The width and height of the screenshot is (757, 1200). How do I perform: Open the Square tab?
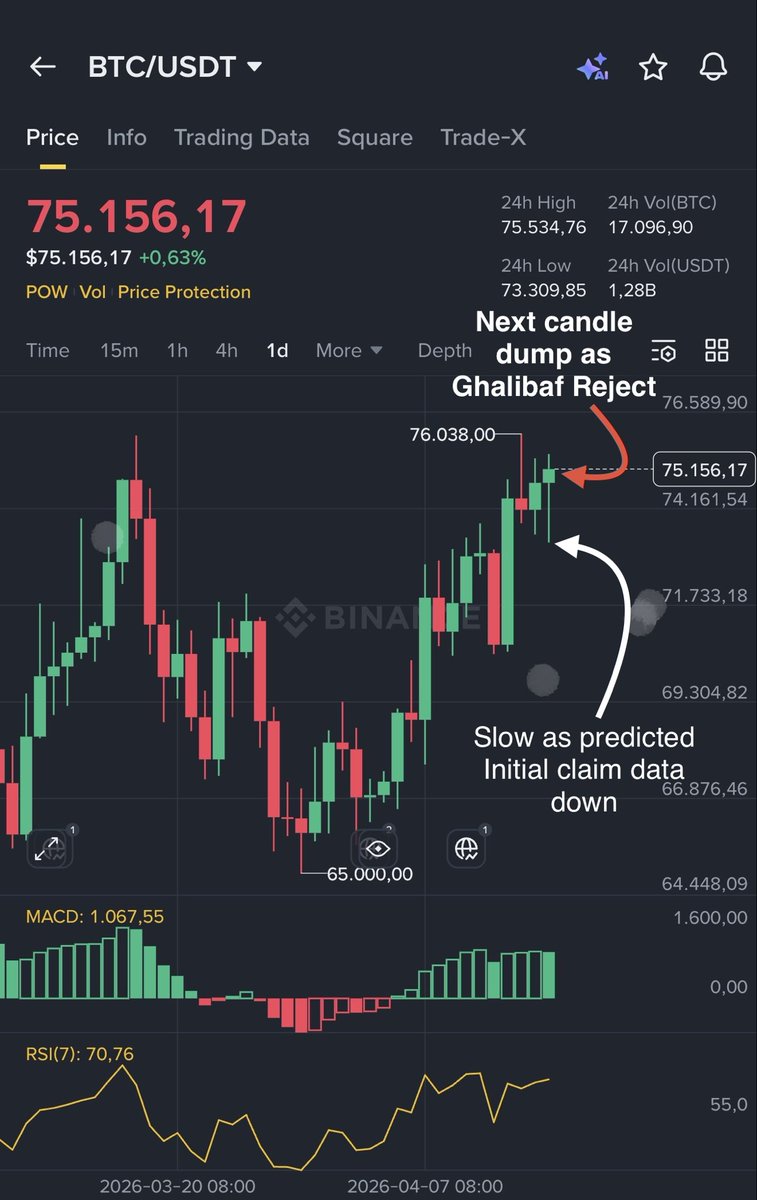[374, 137]
